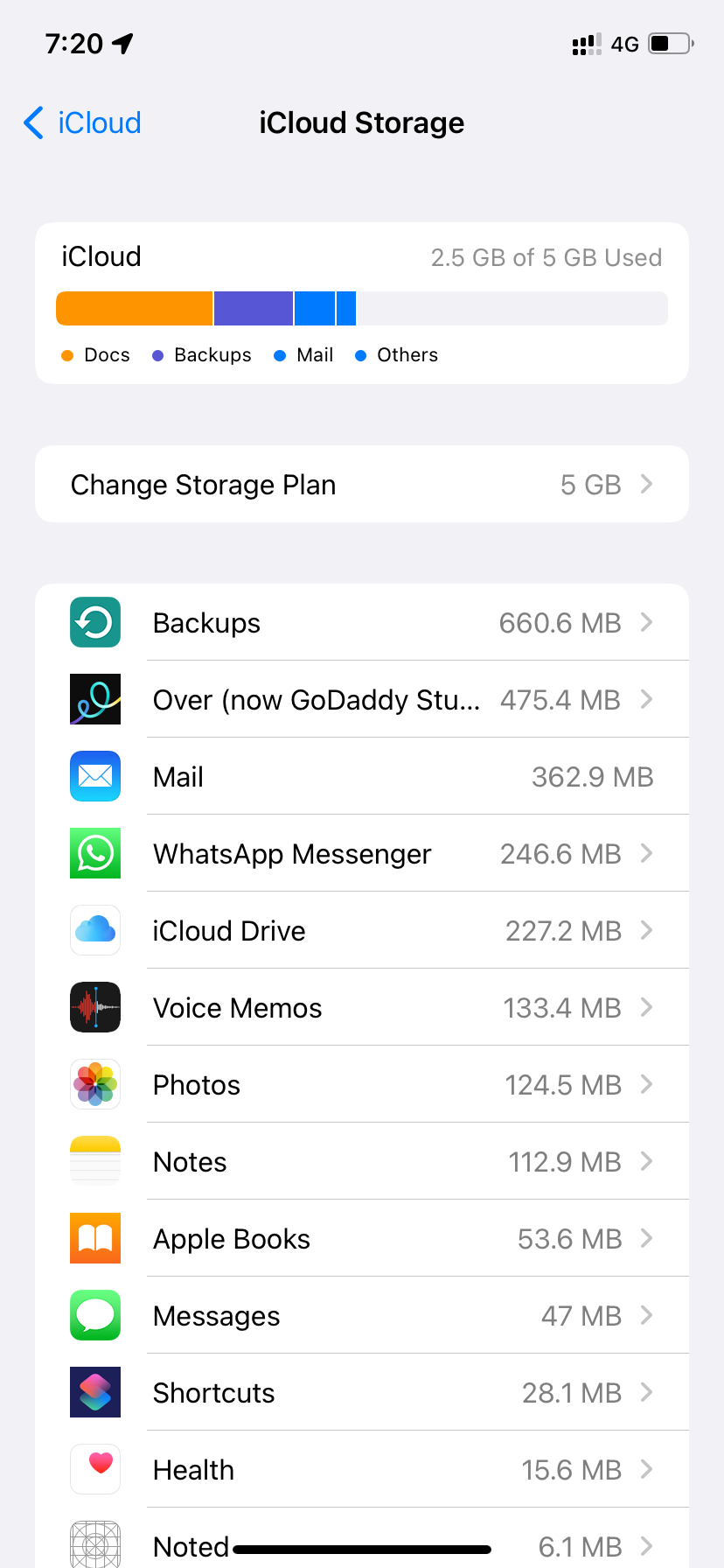Open details via the WhatsApp Messenger chevron

645,853
